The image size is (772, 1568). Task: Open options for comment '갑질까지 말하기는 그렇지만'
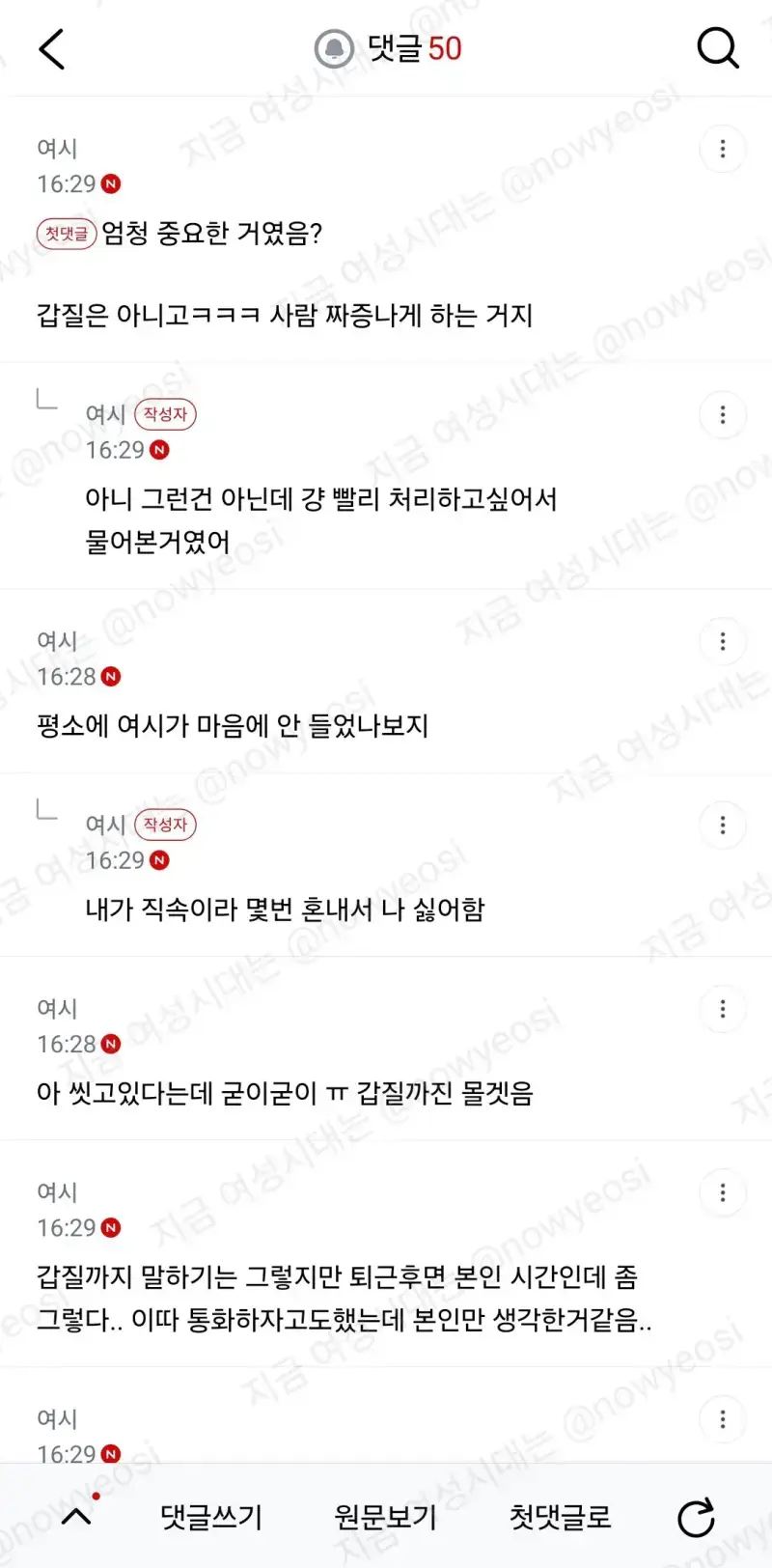(x=723, y=1192)
